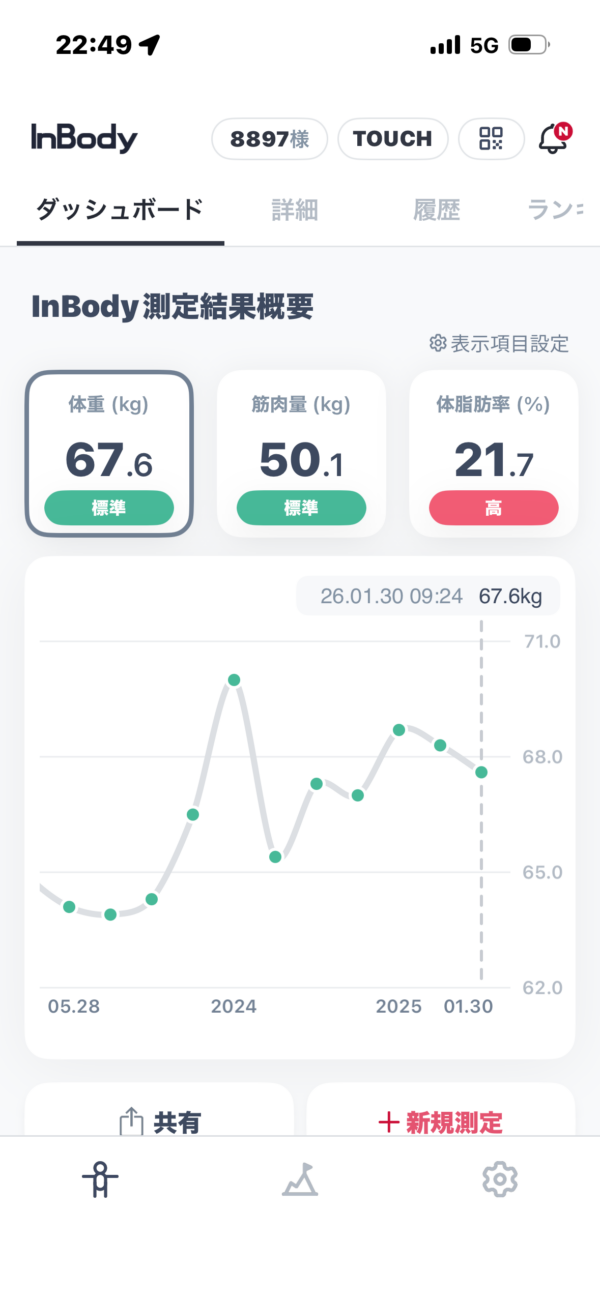Screen dimensions: 600x1300
Task: Share results with the 共有 button
Action: [x=160, y=1122]
